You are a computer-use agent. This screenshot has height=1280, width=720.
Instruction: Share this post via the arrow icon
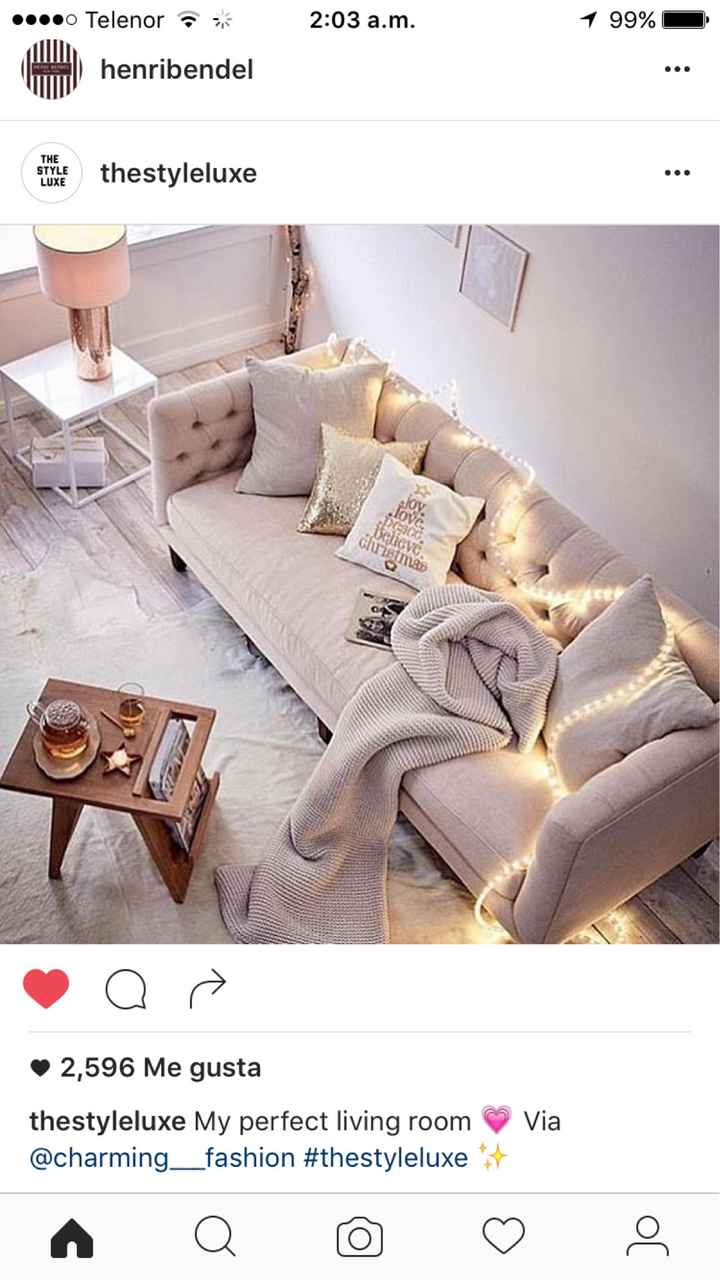point(207,987)
